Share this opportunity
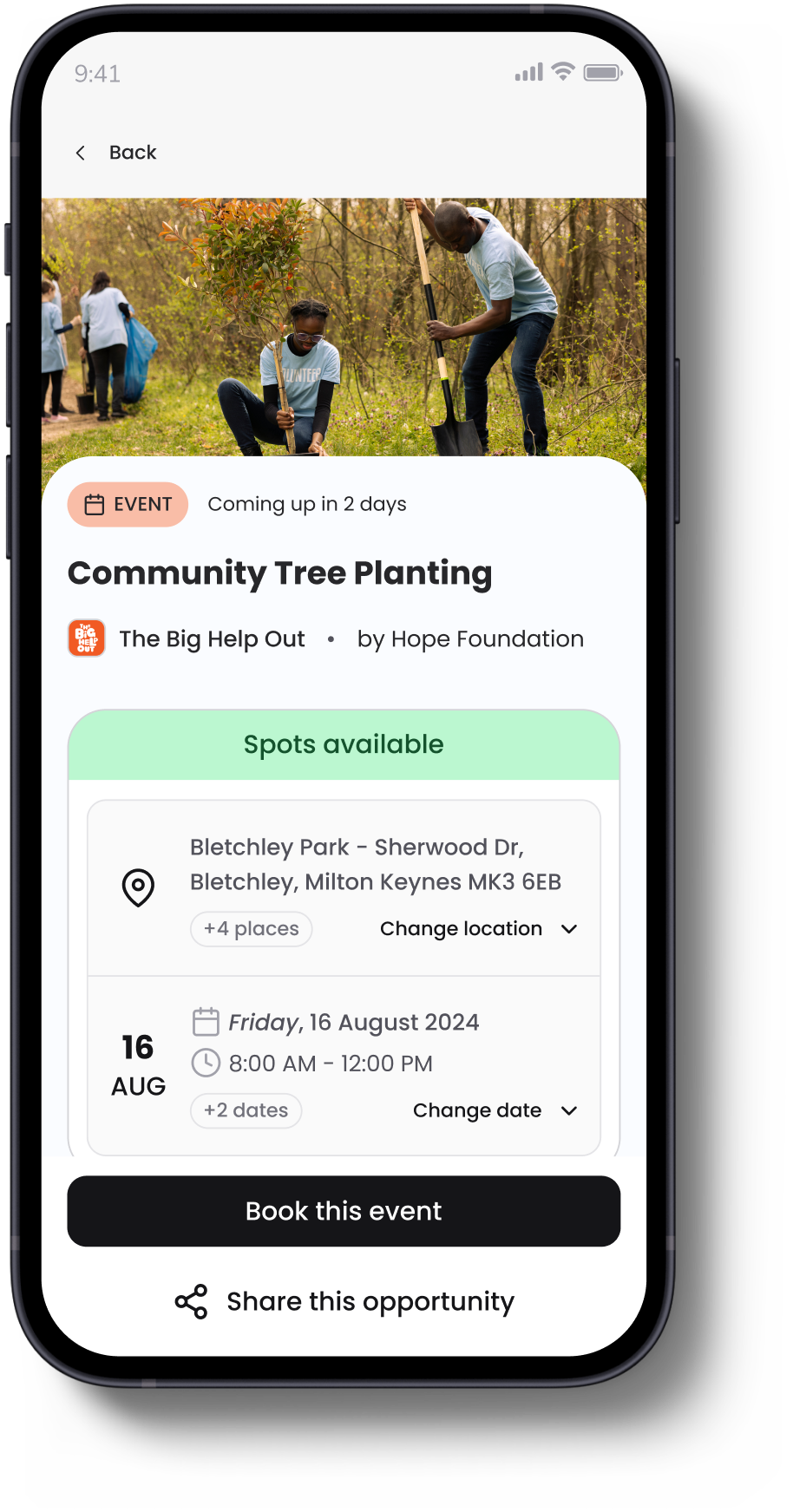The image size is (793, 1512). coord(344,1301)
